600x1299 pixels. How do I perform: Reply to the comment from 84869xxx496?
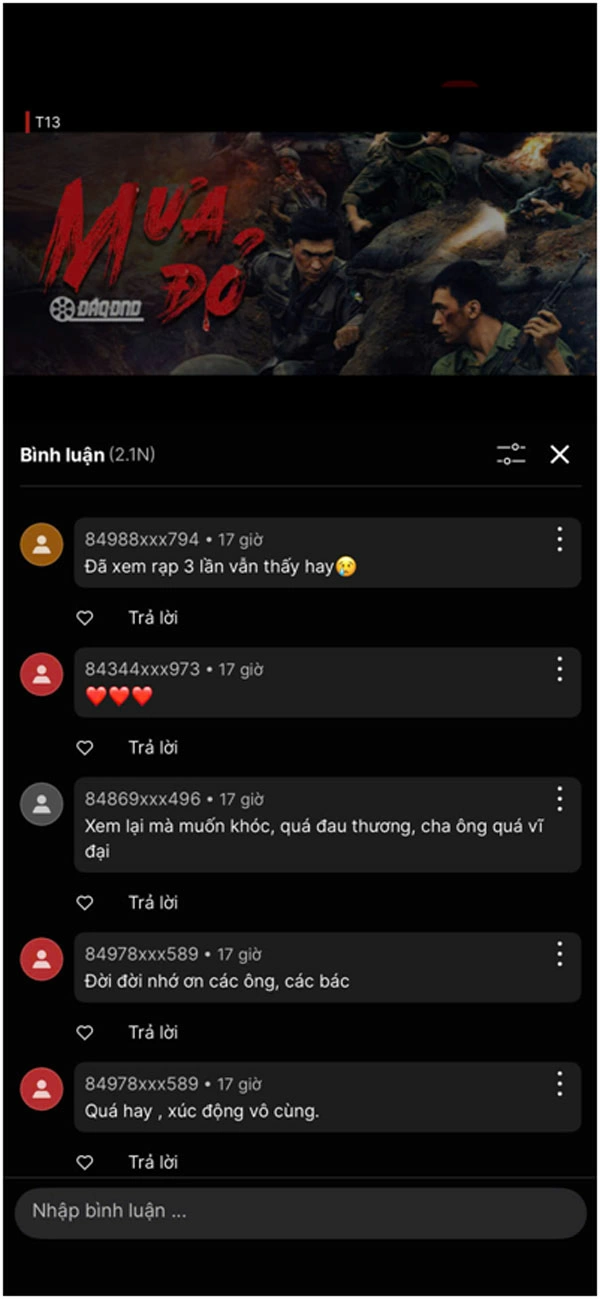pos(153,902)
